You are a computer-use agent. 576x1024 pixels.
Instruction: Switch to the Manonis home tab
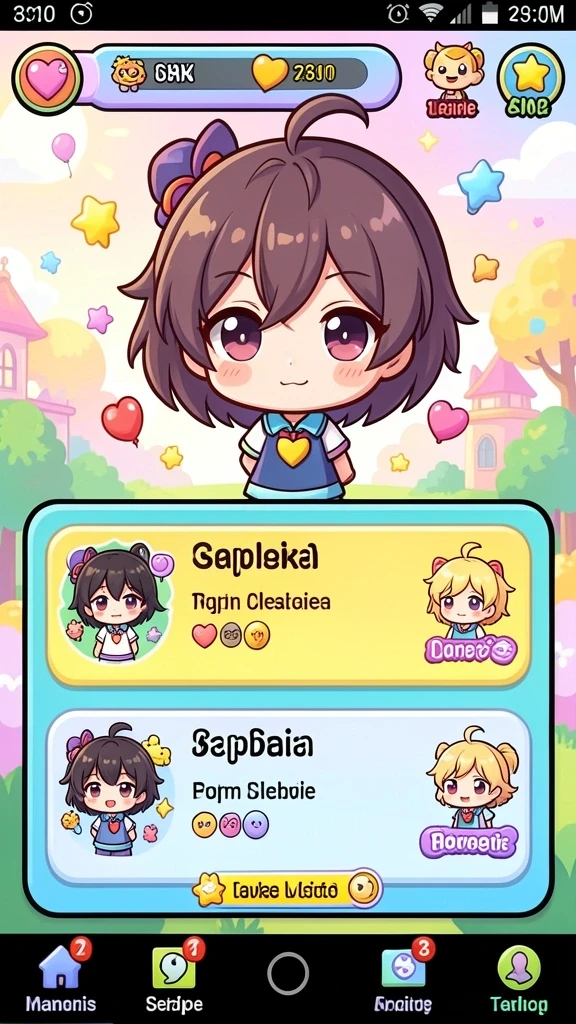(61, 978)
